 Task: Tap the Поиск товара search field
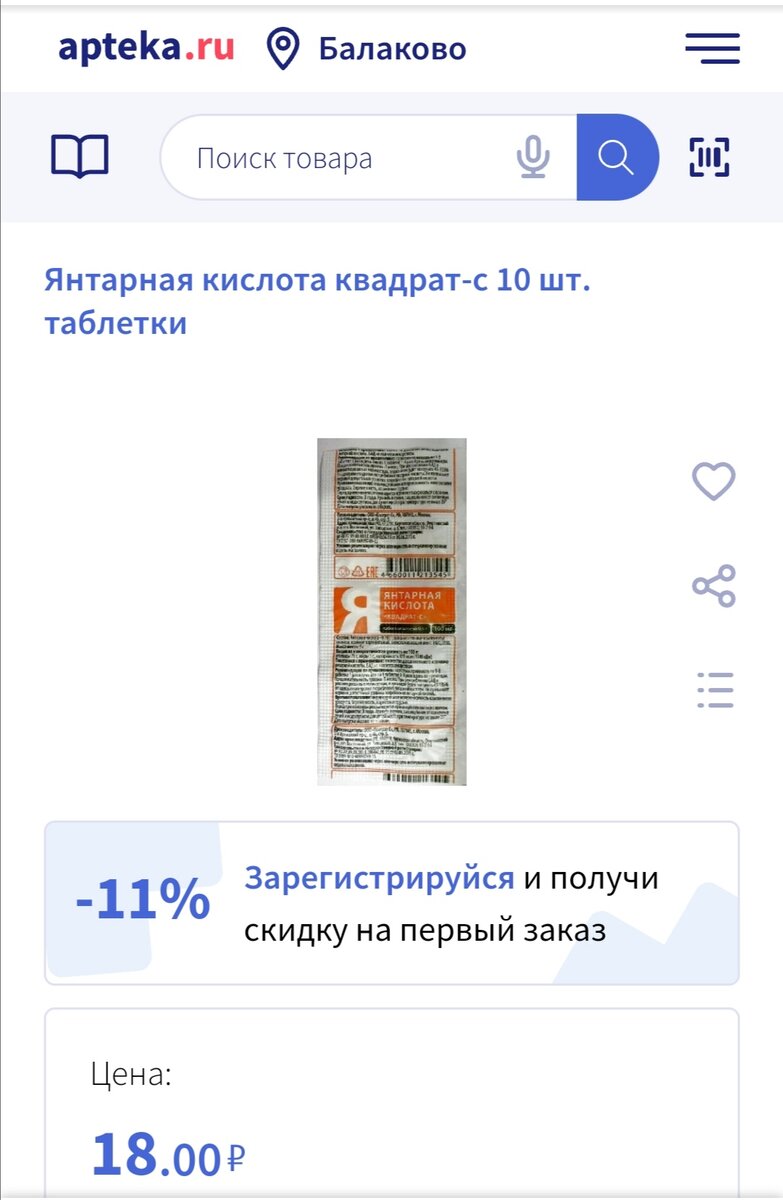[x=340, y=158]
